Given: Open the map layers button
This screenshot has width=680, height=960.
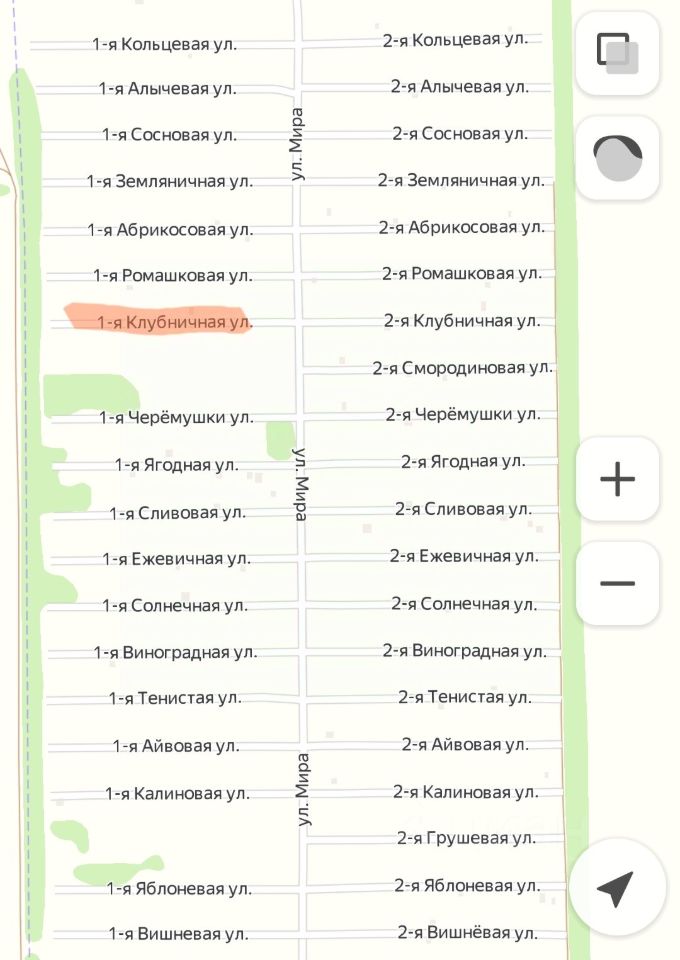Looking at the screenshot, I should 617,53.
